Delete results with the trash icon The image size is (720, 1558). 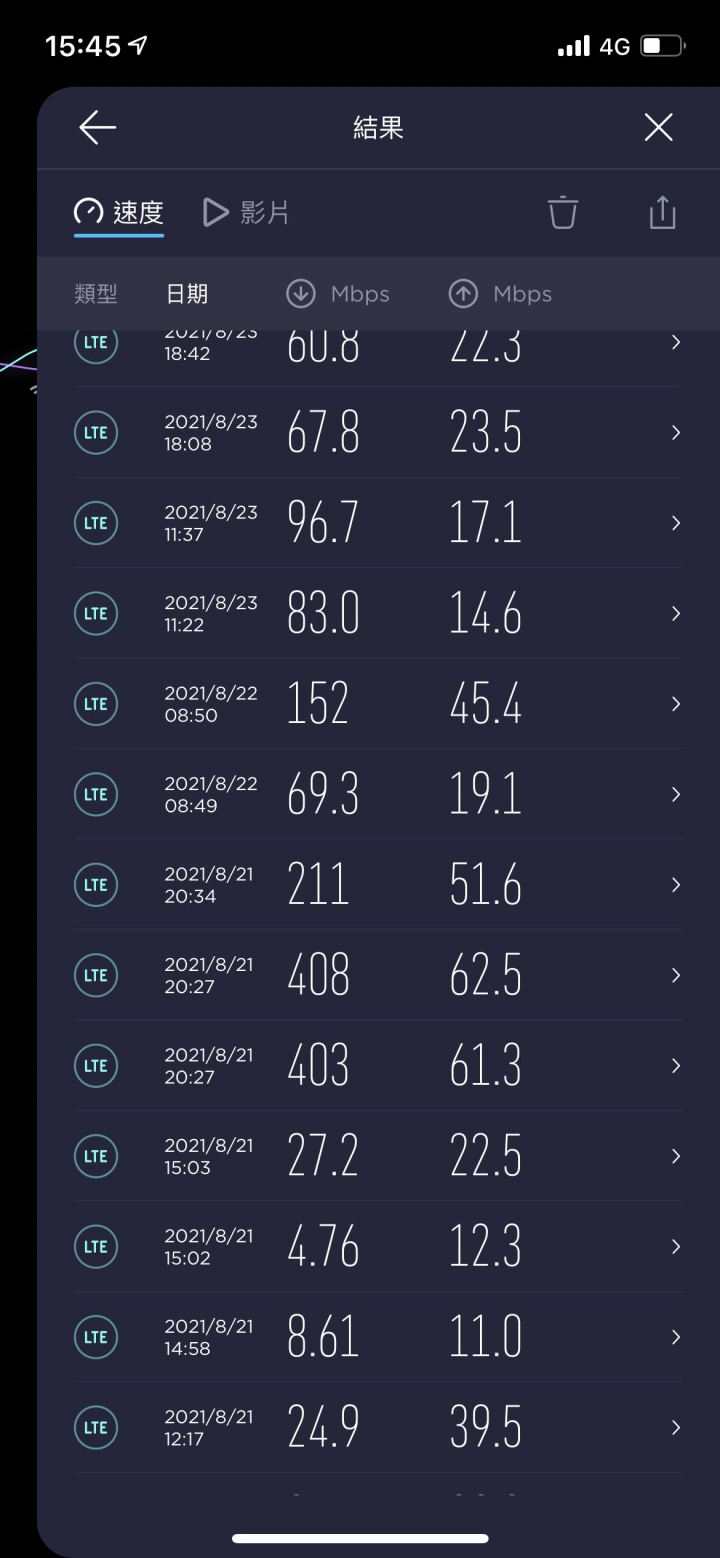pos(563,212)
